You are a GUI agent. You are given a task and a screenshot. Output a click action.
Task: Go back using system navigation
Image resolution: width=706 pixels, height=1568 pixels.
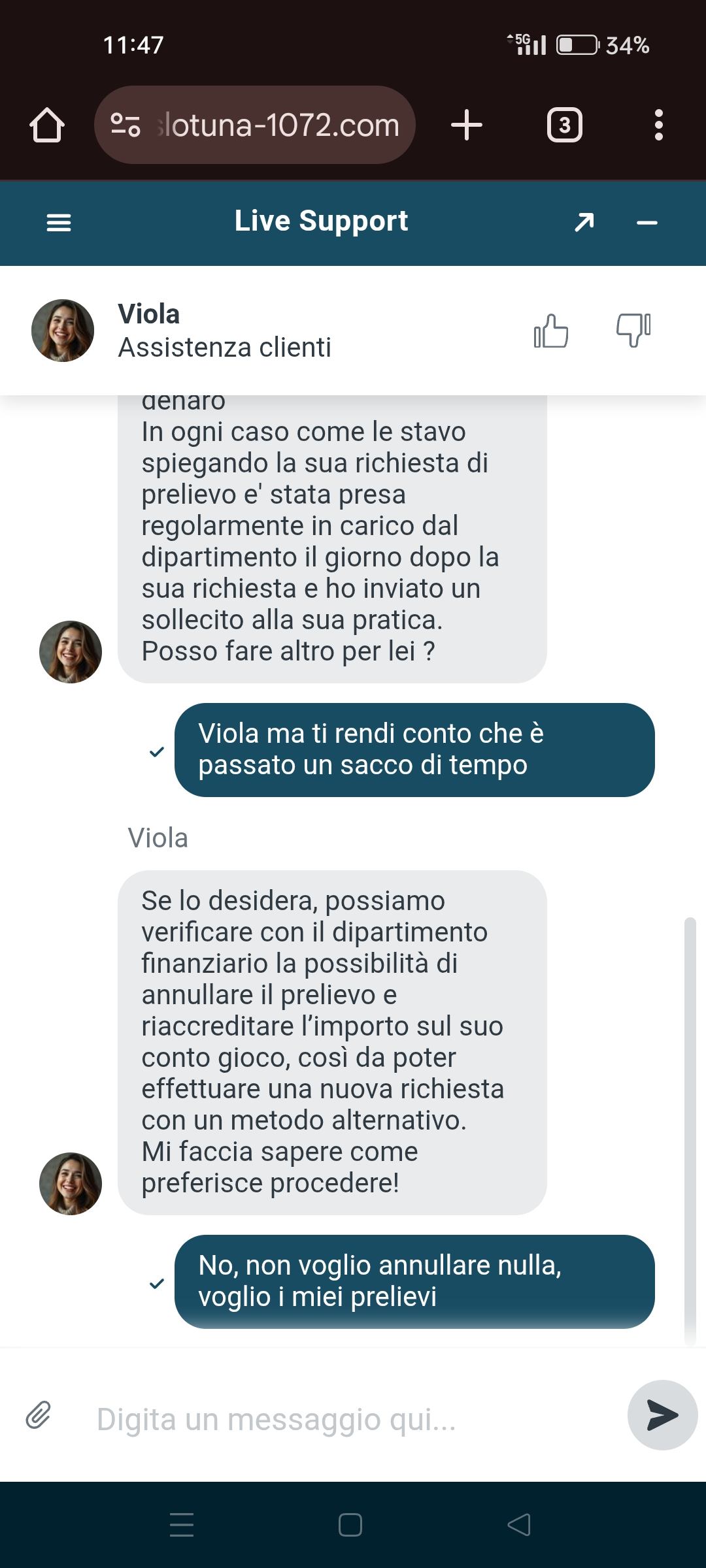[x=519, y=1525]
